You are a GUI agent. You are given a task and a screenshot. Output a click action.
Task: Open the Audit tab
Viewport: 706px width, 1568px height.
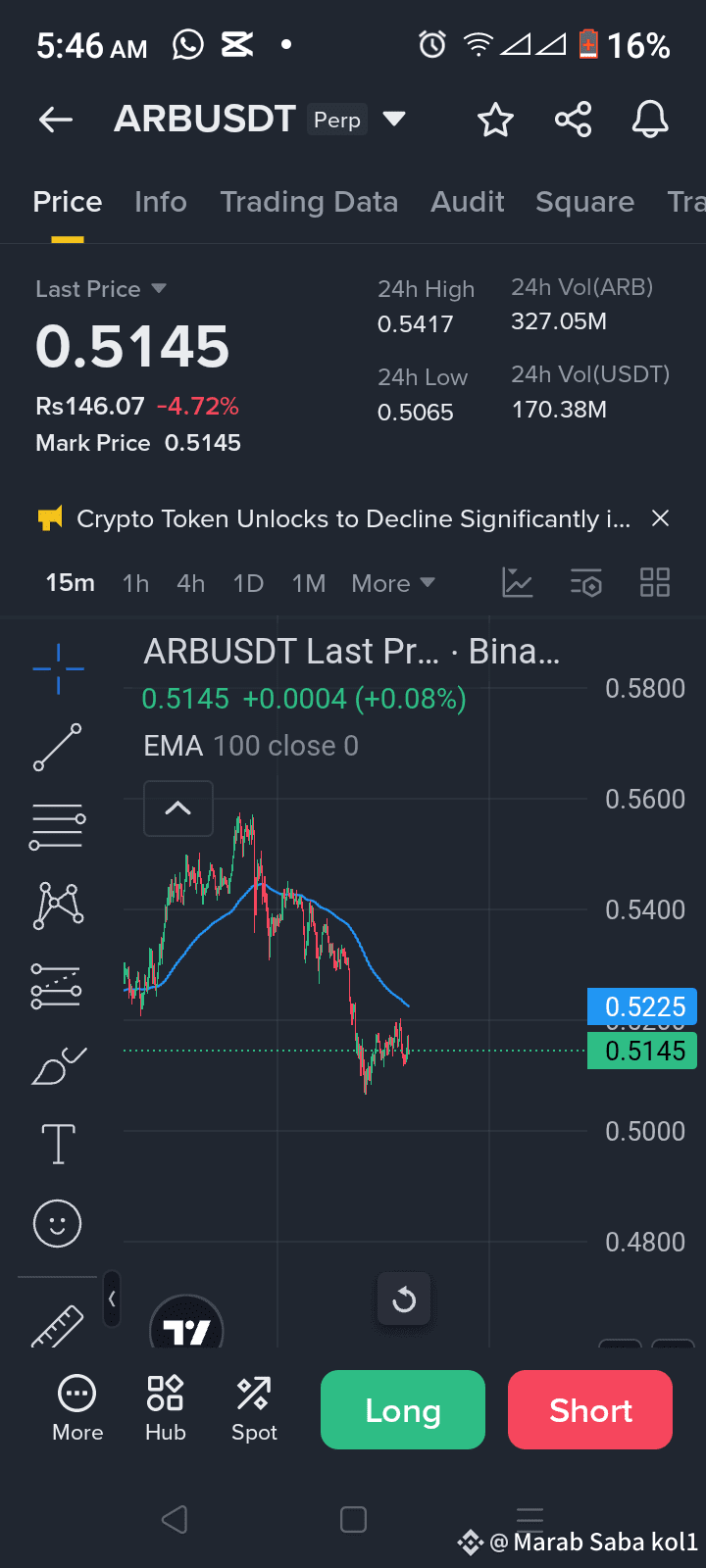click(x=468, y=202)
